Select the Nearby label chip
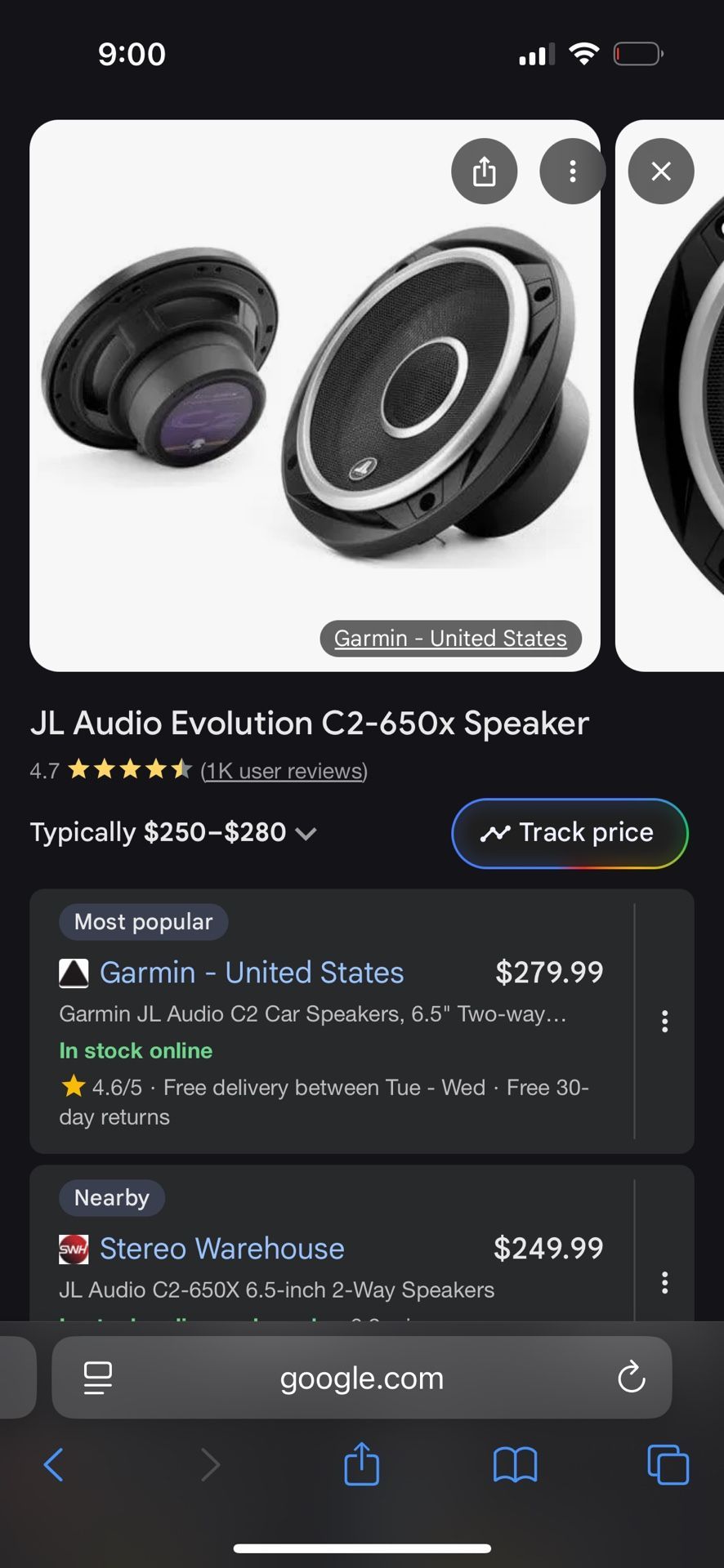Image resolution: width=724 pixels, height=1568 pixels. [x=111, y=1197]
